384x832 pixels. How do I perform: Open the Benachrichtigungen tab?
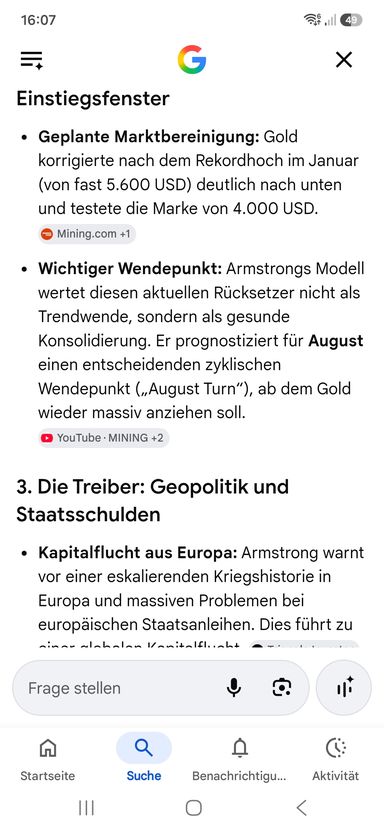pos(239,758)
